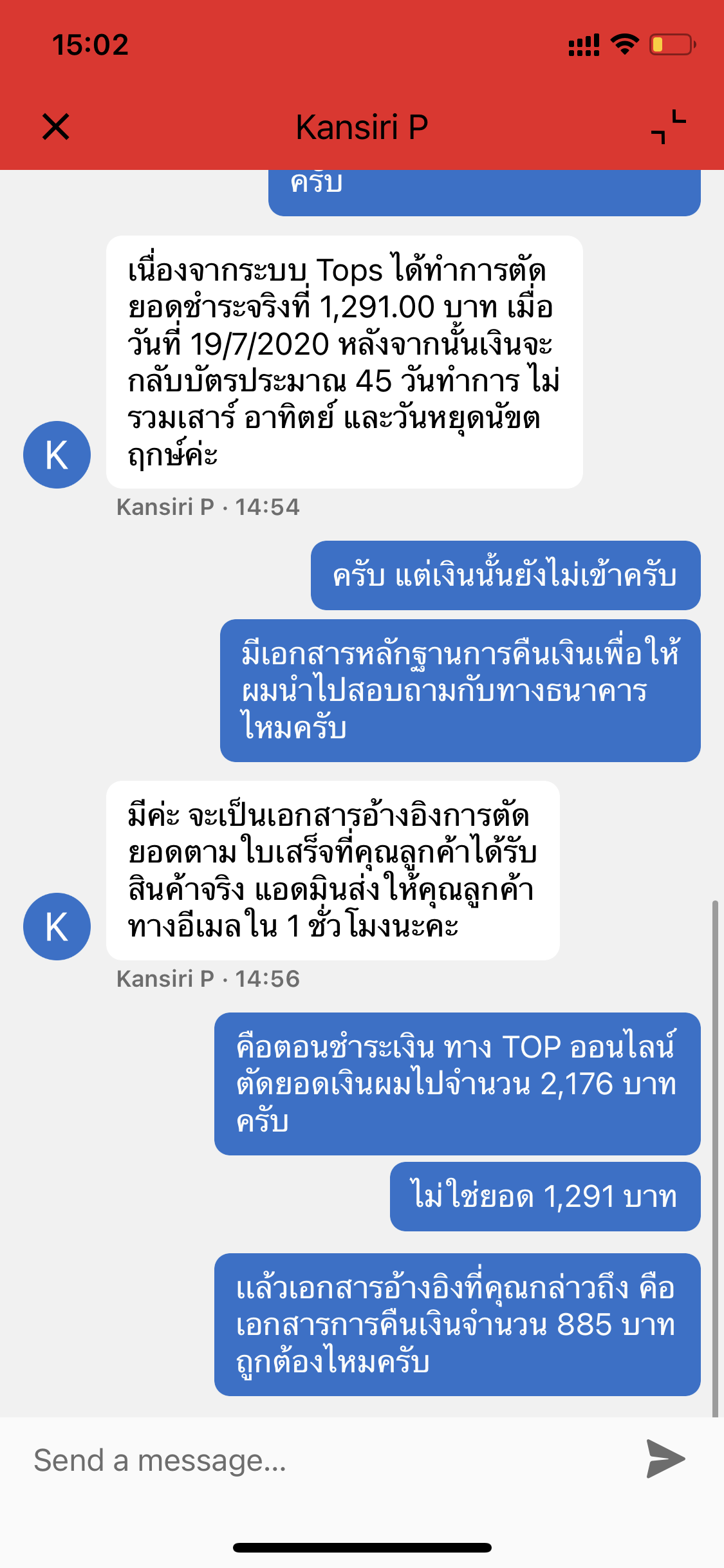Viewport: 724px width, 1568px height.
Task: Close the chat with Kansiri P
Action: point(56,126)
